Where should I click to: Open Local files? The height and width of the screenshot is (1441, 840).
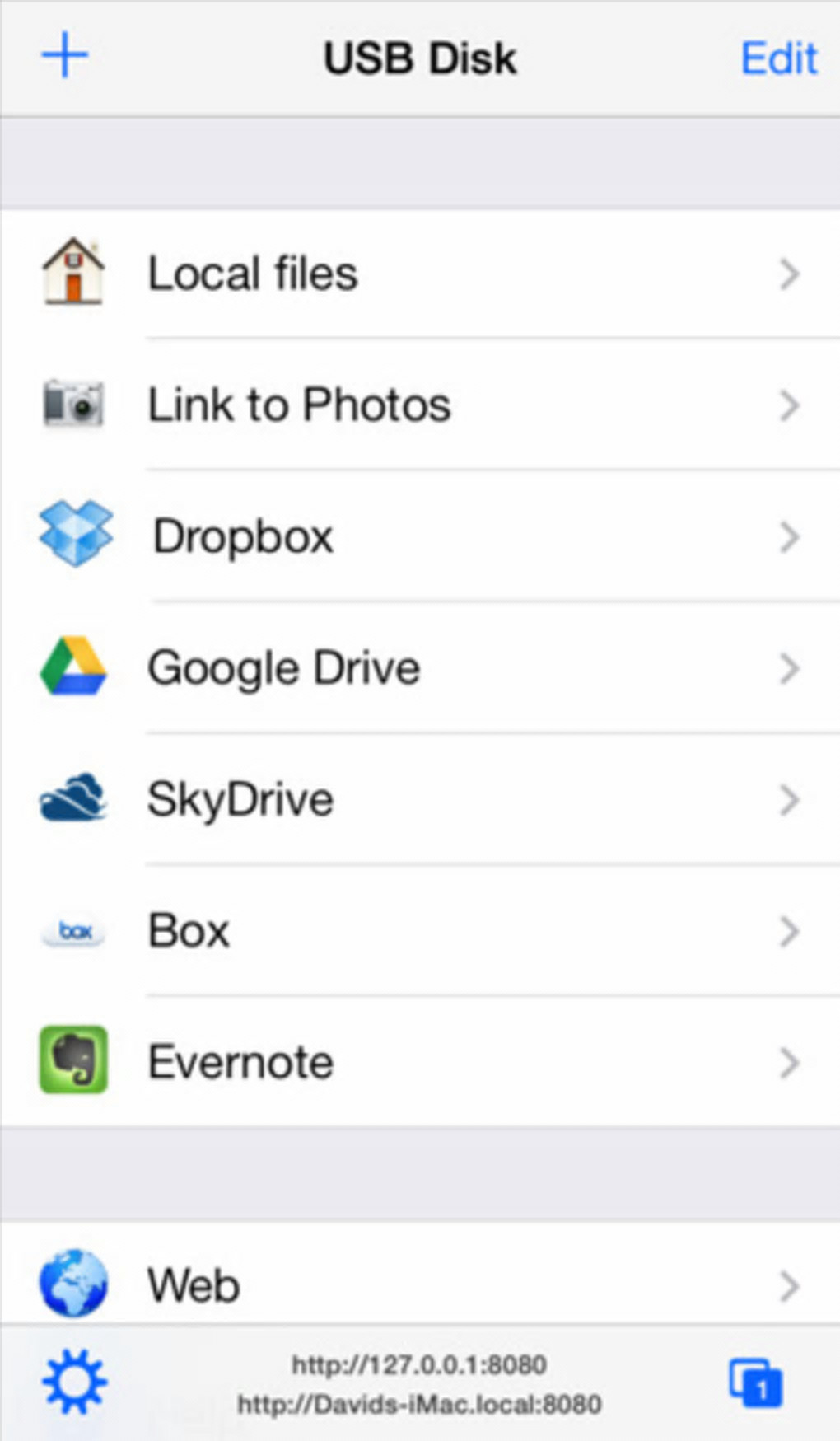tap(420, 274)
